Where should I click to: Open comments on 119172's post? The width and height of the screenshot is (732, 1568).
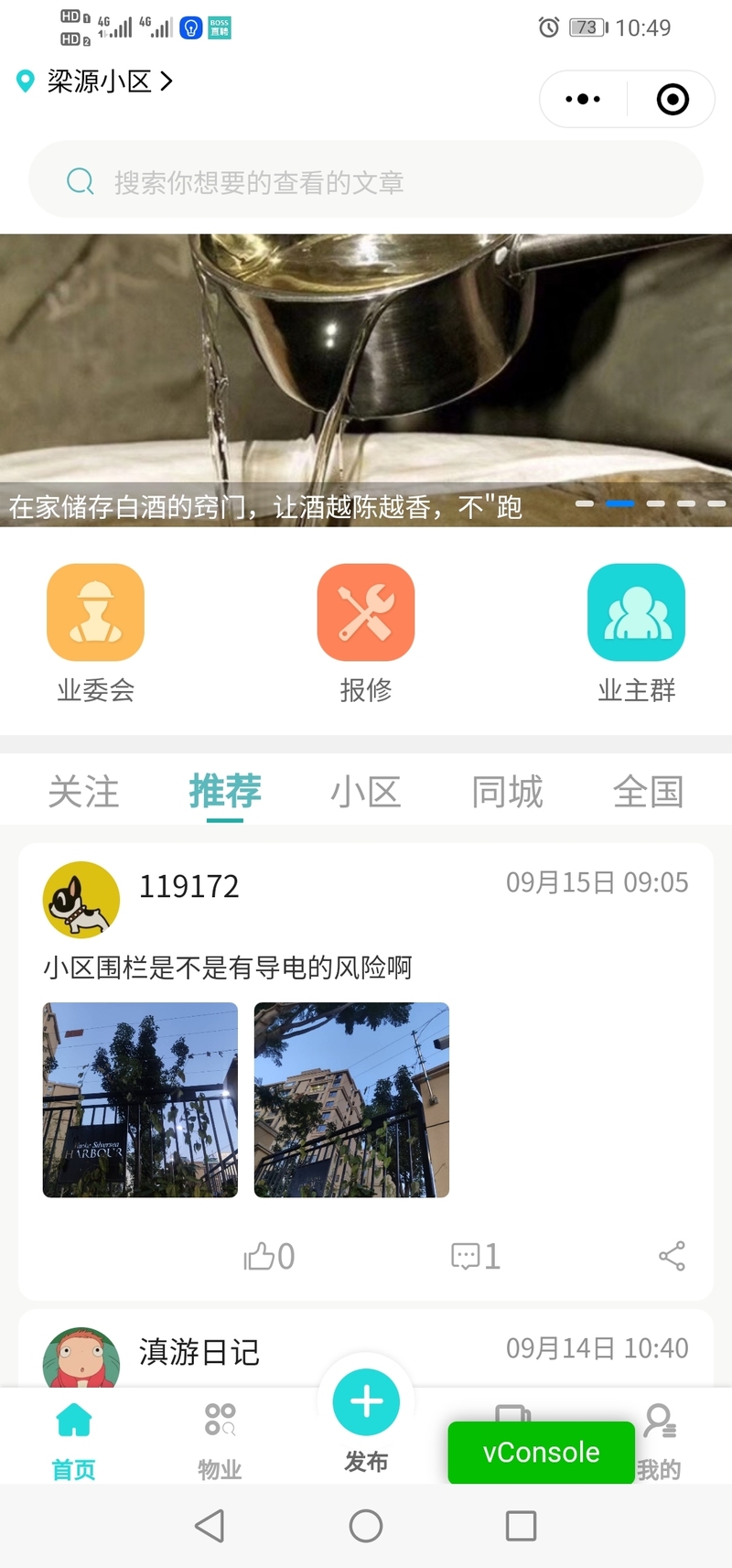point(476,1256)
